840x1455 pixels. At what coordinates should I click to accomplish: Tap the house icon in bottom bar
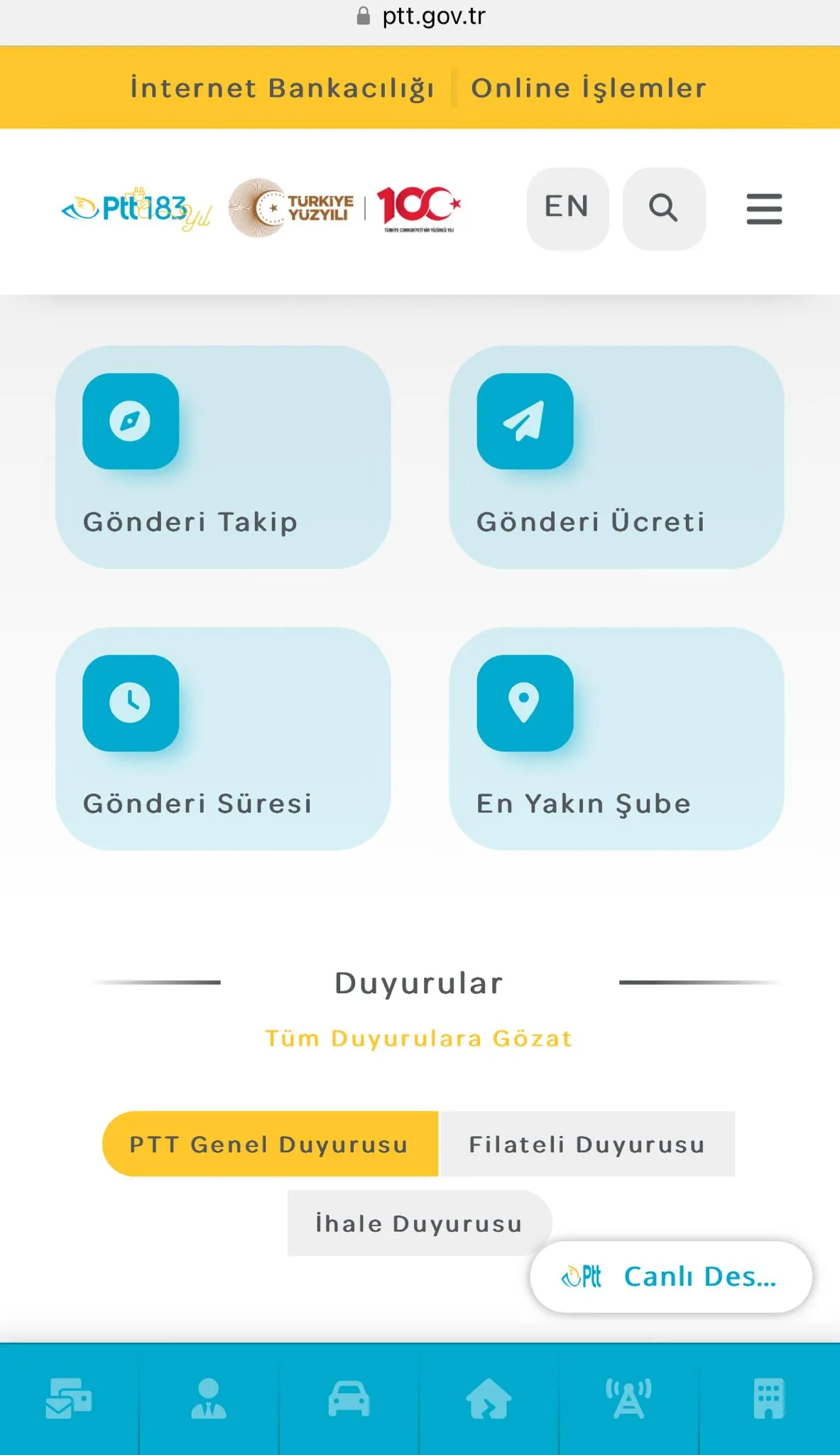tap(489, 1398)
